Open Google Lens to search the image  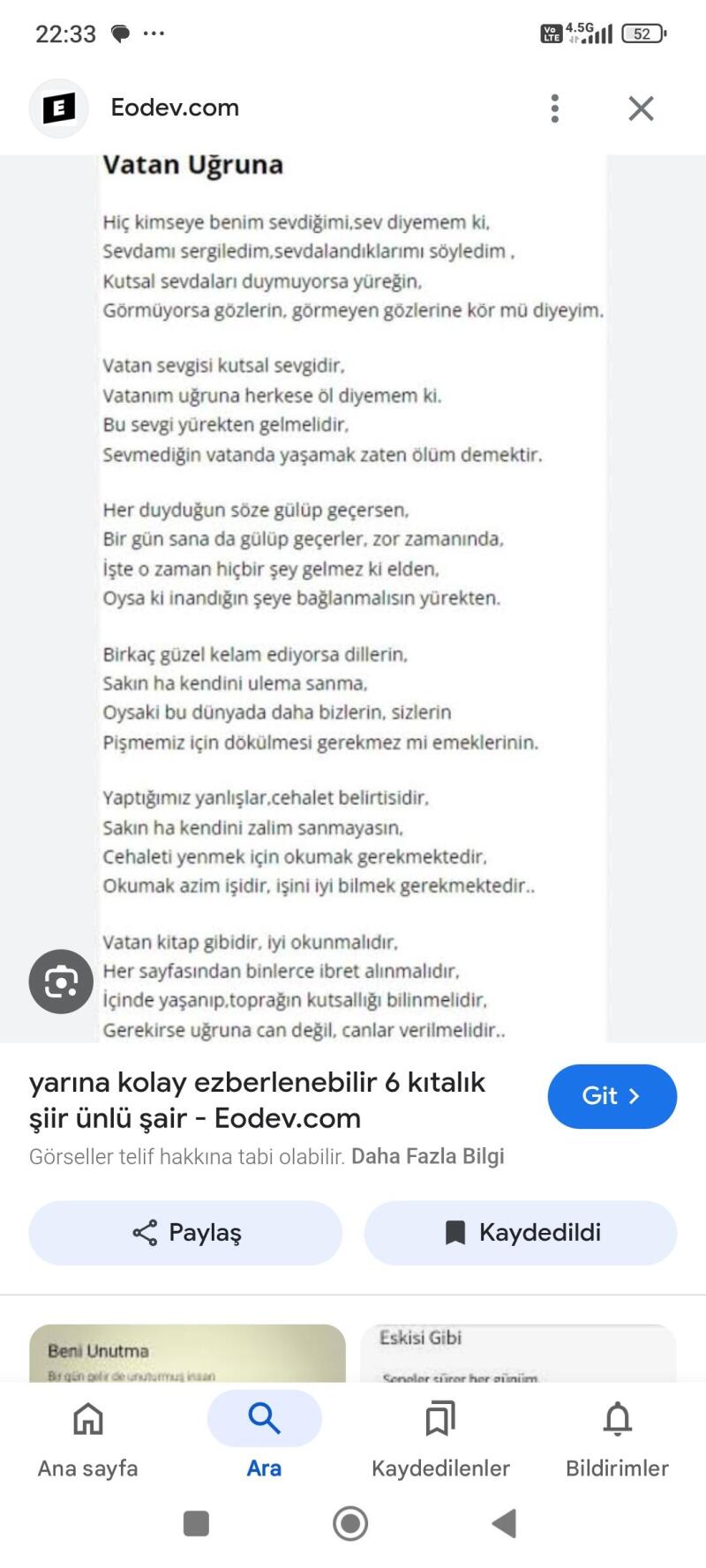pyautogui.click(x=60, y=981)
